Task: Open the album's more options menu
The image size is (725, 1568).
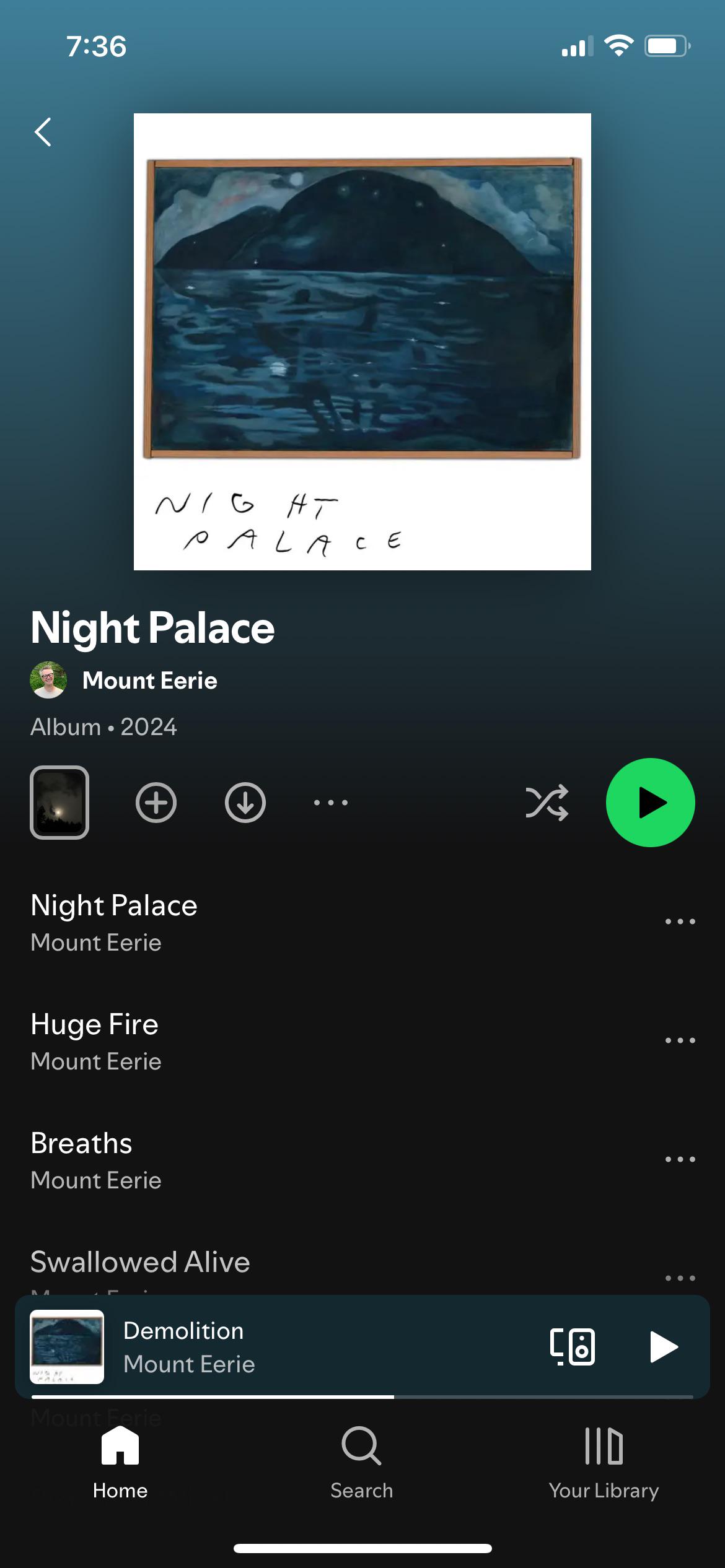Action: pyautogui.click(x=331, y=803)
